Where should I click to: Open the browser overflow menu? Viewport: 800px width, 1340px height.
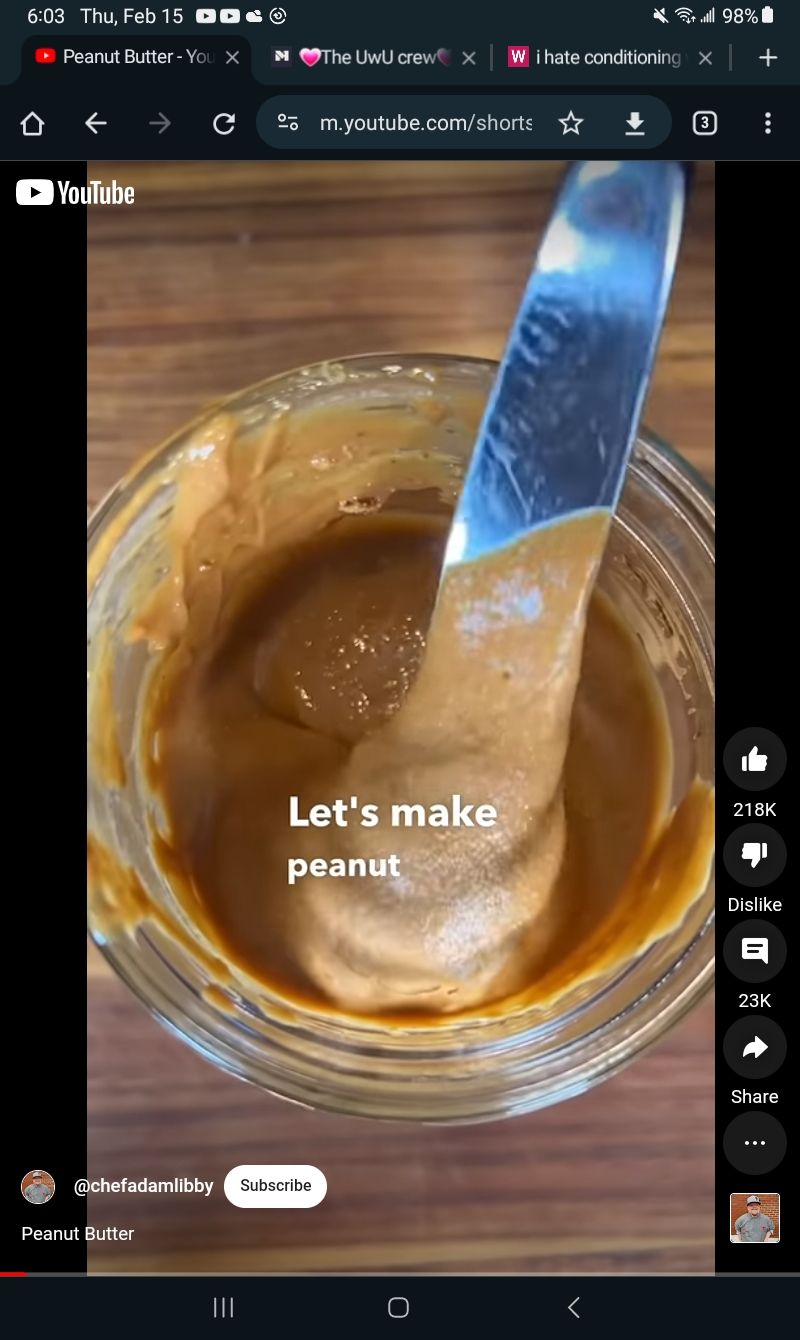coord(767,123)
